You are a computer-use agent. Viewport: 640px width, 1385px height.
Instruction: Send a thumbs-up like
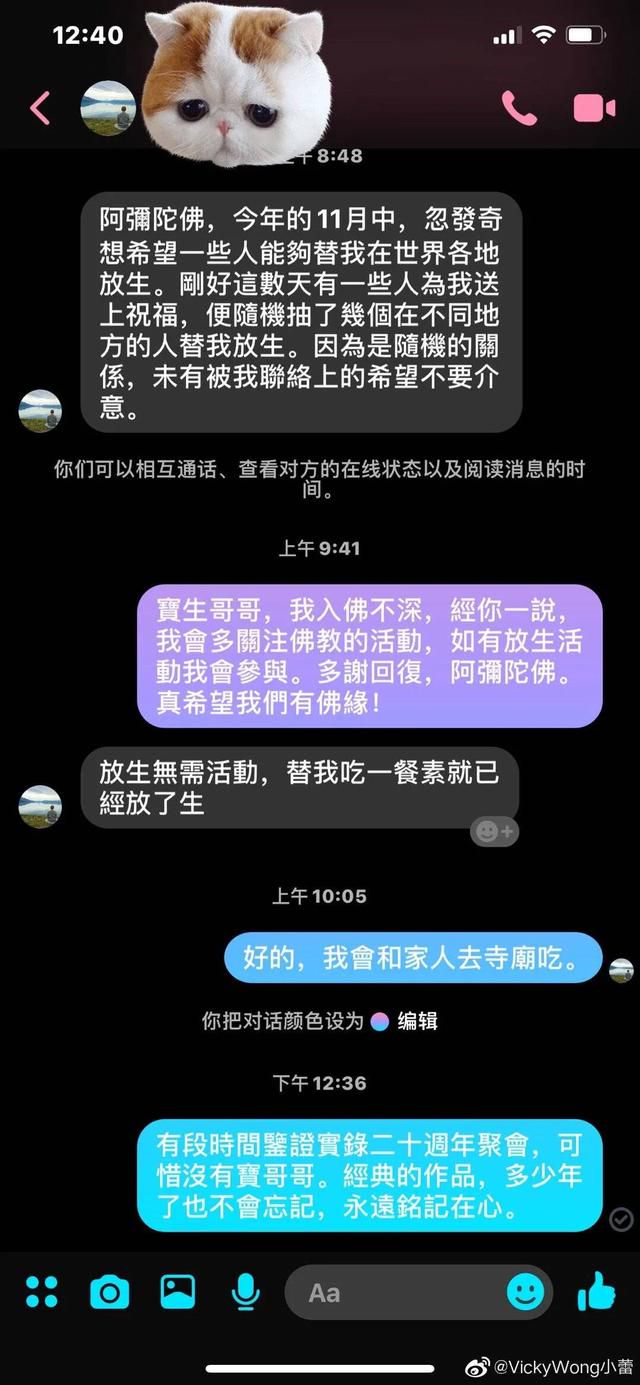597,1292
